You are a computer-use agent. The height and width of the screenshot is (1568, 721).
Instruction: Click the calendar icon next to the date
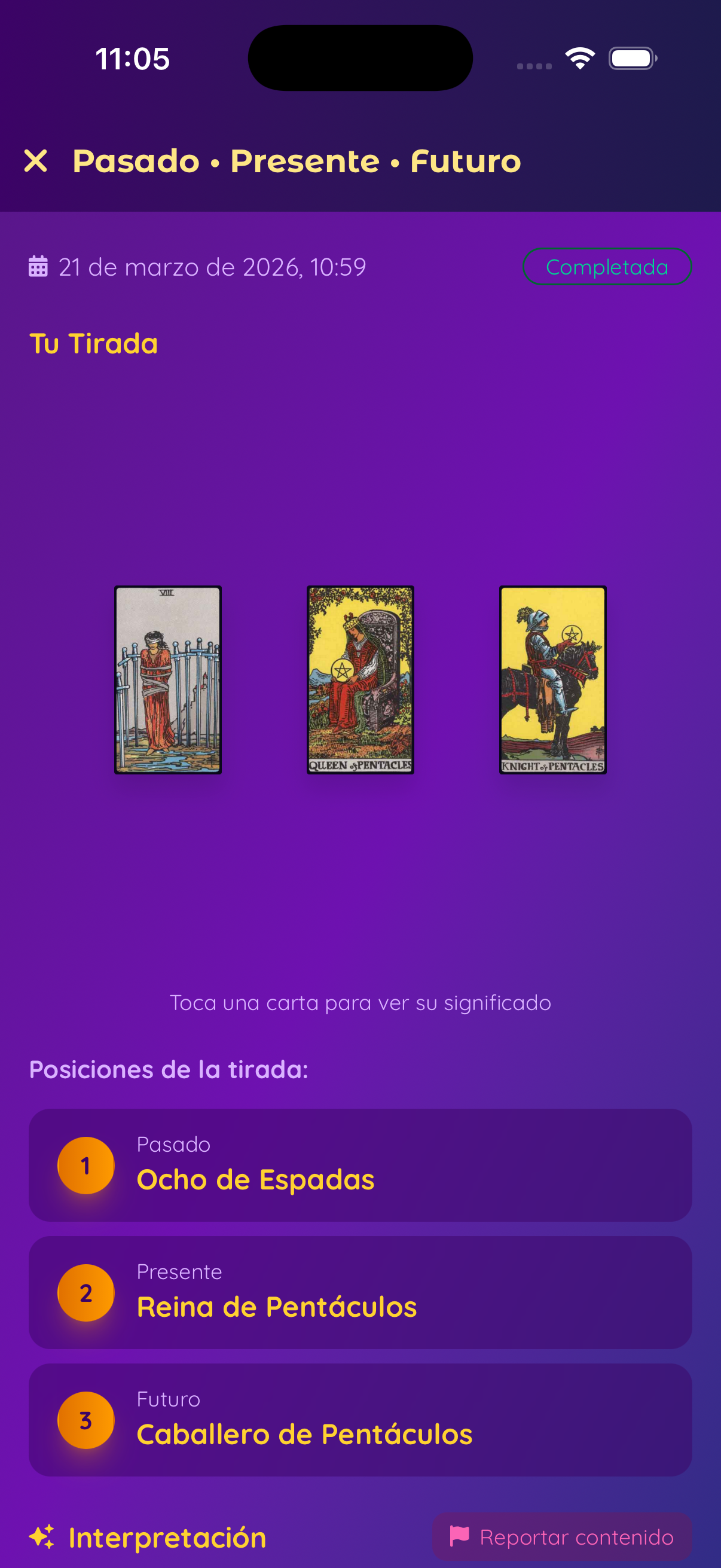pos(38,266)
